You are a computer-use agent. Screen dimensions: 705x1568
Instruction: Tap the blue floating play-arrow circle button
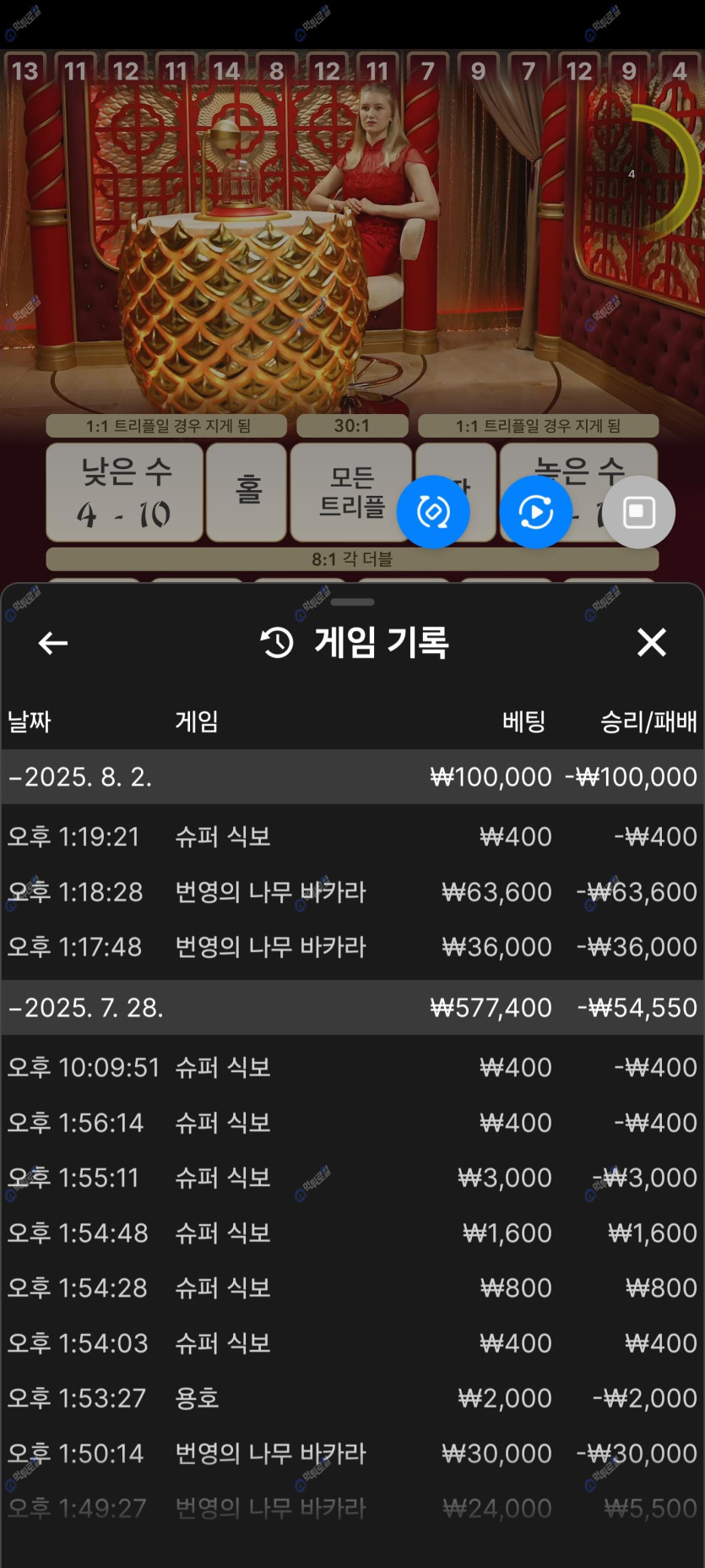(x=535, y=512)
